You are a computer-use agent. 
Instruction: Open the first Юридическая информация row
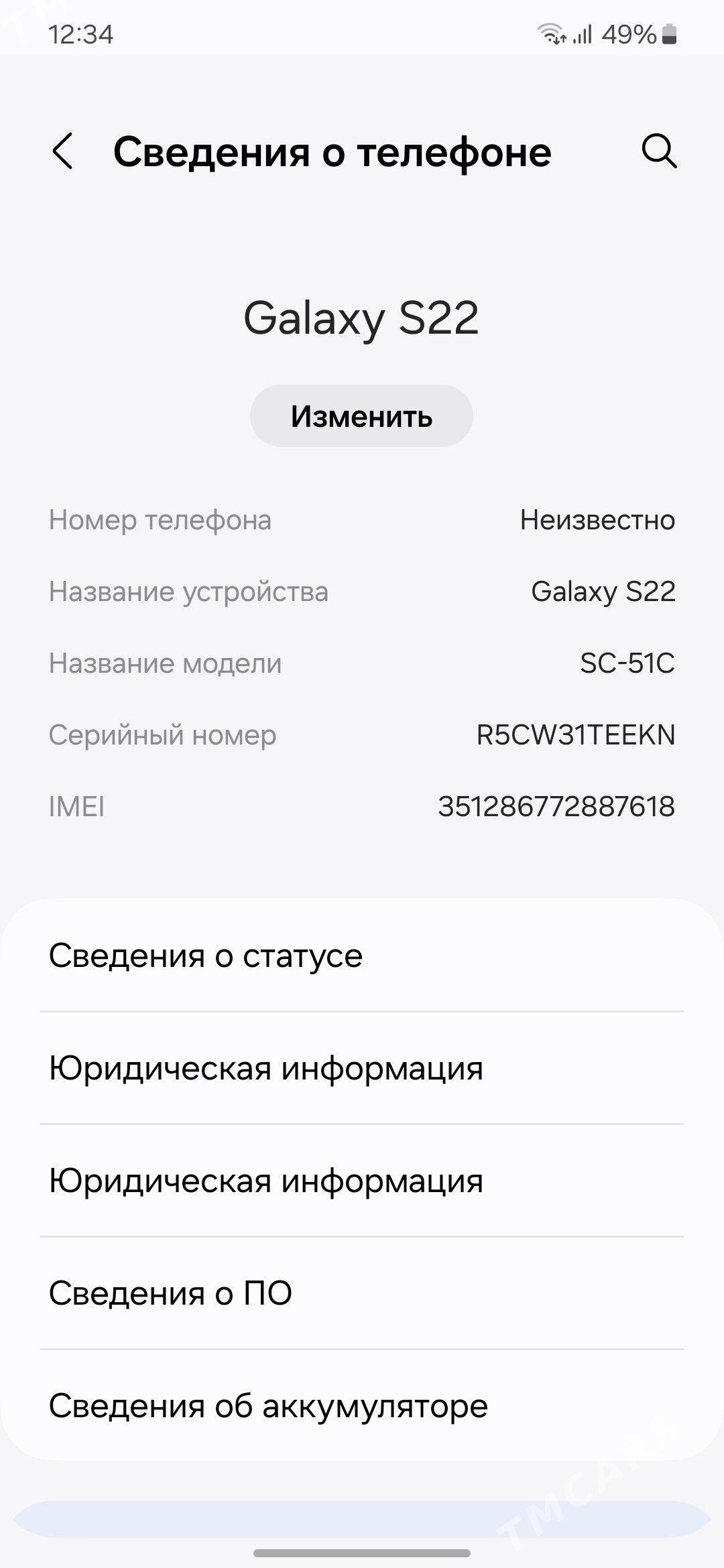pyautogui.click(x=361, y=1068)
